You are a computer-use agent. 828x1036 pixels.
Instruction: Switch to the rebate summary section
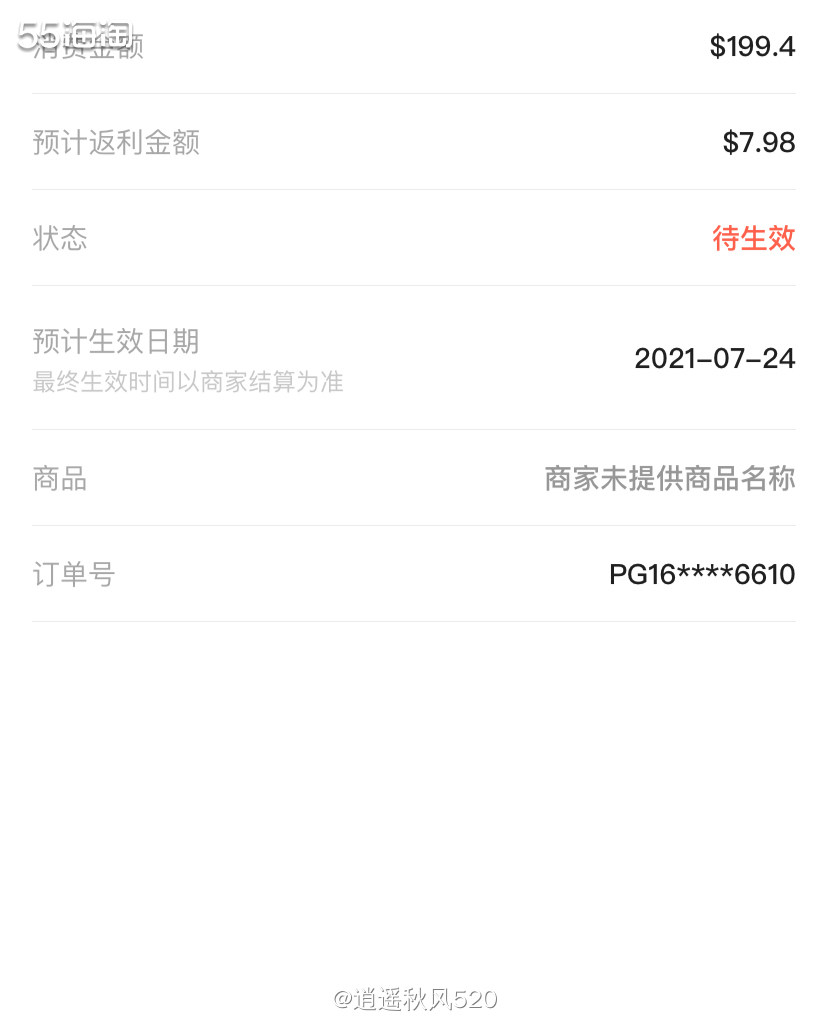point(414,142)
